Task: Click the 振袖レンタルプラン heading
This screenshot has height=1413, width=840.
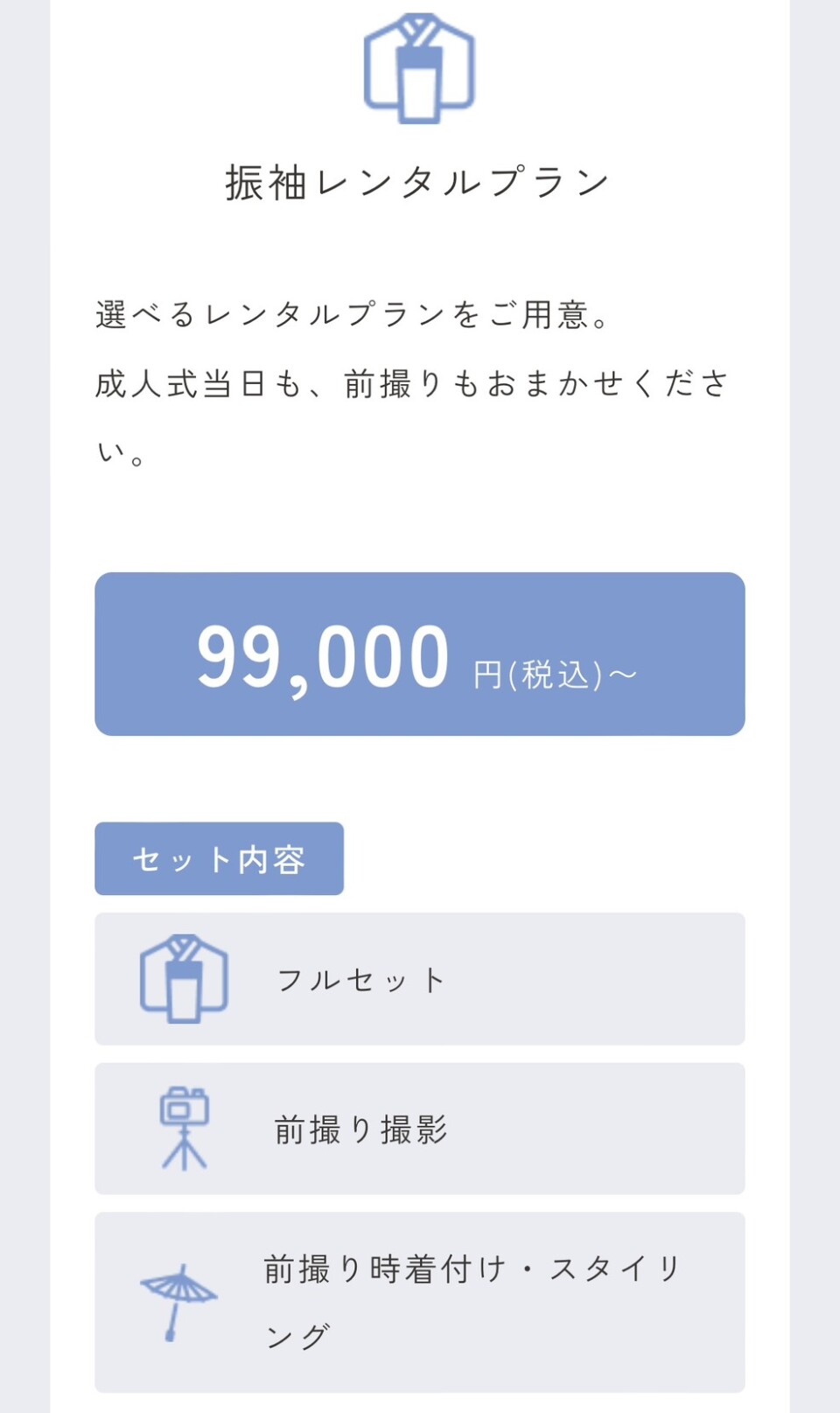Action: [418, 179]
